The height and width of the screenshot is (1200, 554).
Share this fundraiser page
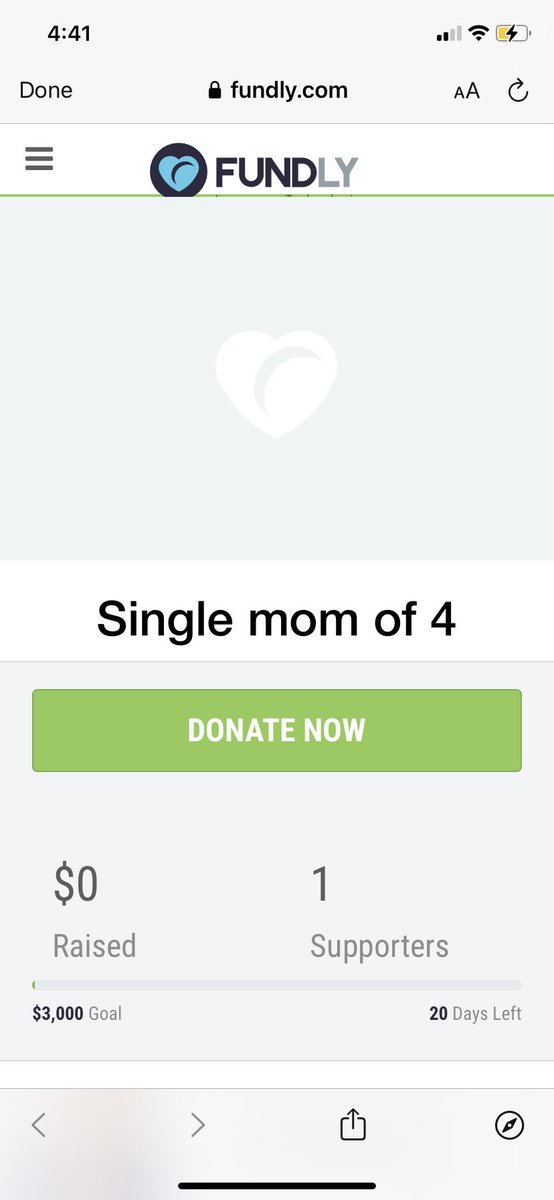pos(353,1124)
